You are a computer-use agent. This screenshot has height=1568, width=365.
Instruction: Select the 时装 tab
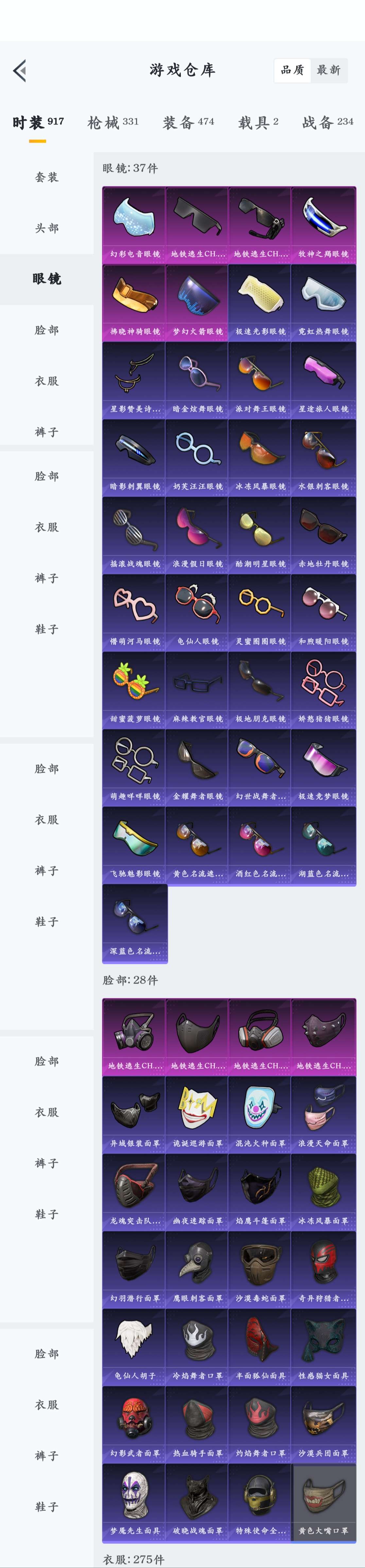(x=38, y=122)
